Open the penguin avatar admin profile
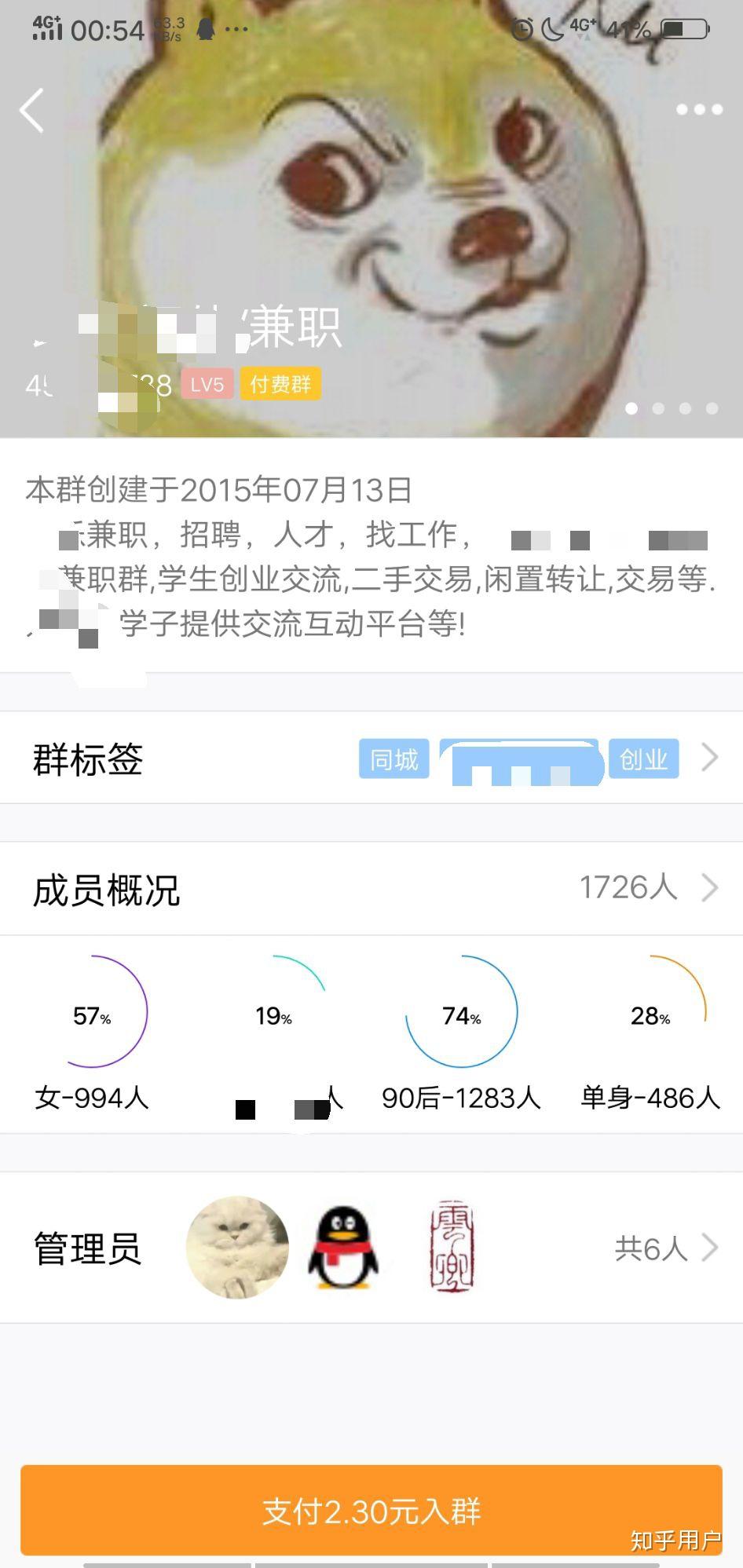The image size is (743, 1568). (342, 1248)
